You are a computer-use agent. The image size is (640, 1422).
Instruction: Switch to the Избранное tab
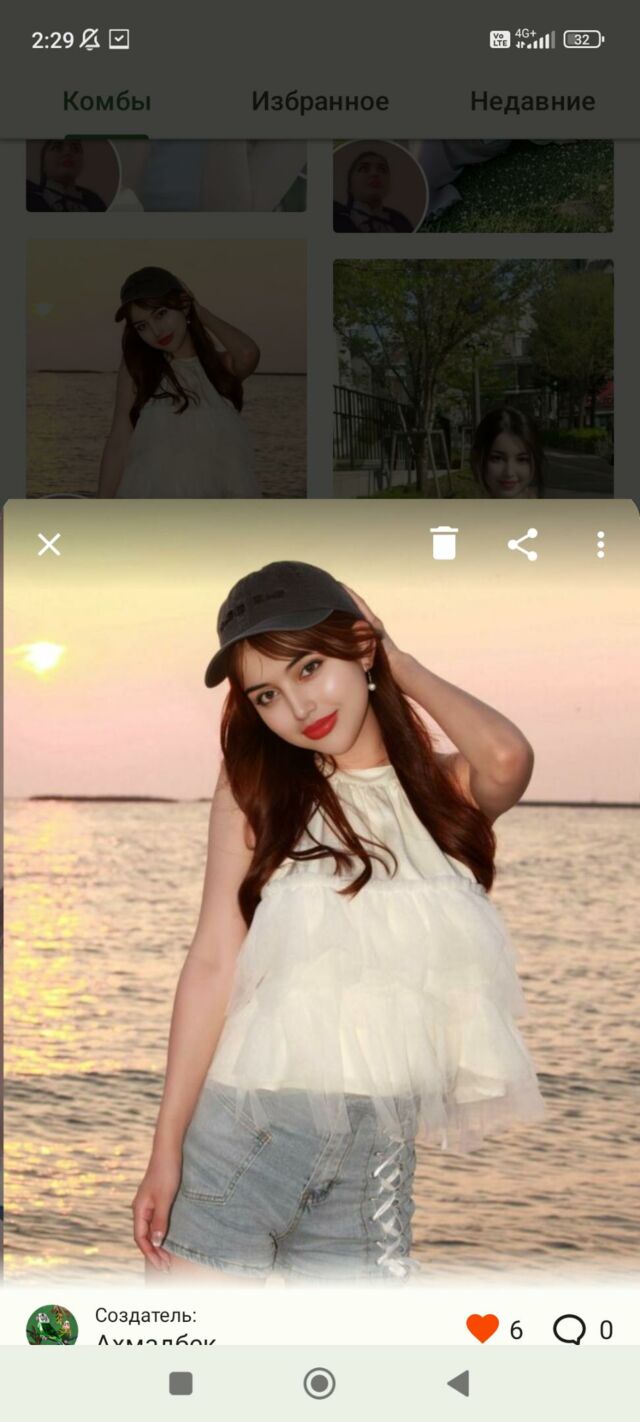[x=320, y=101]
